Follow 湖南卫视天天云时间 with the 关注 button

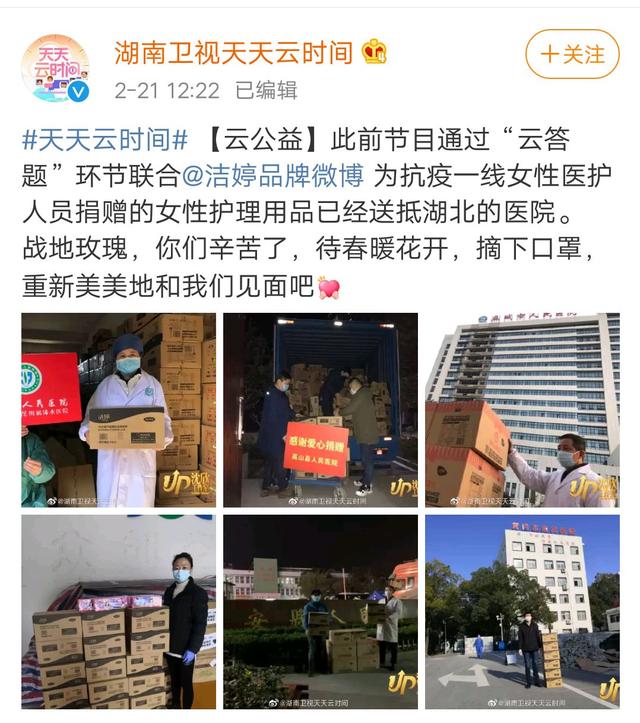tap(573, 54)
